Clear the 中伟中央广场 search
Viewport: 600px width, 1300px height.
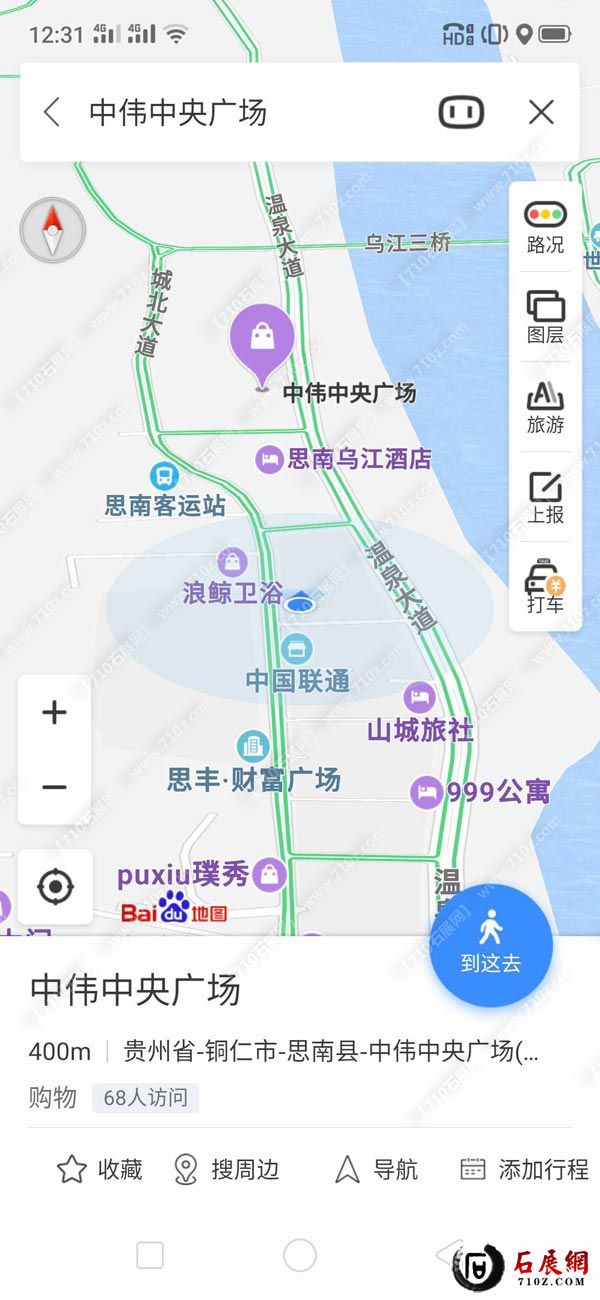[541, 112]
